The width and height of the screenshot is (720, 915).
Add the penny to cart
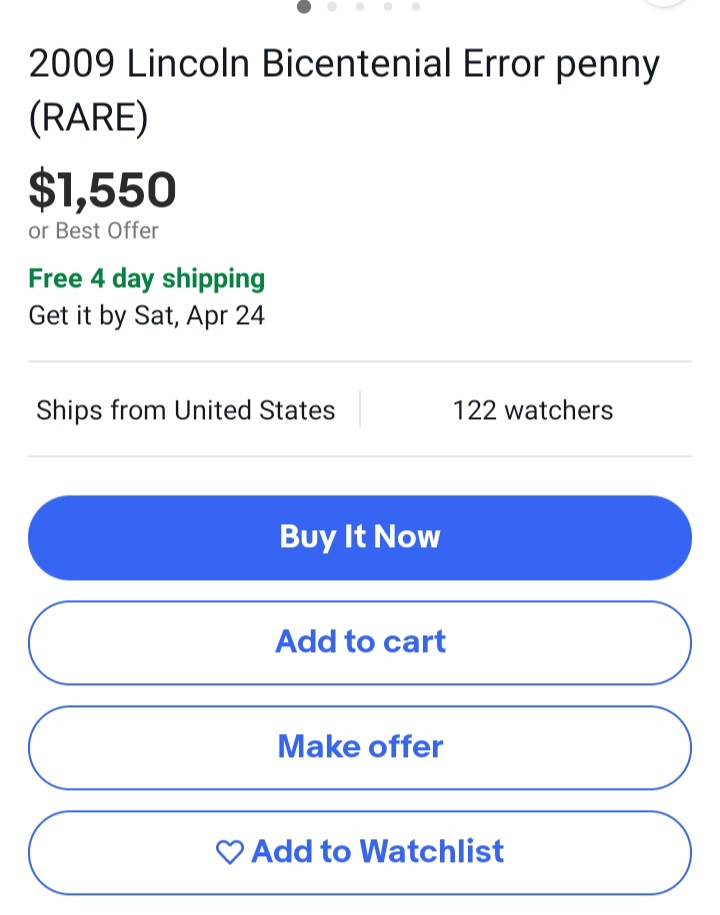360,642
